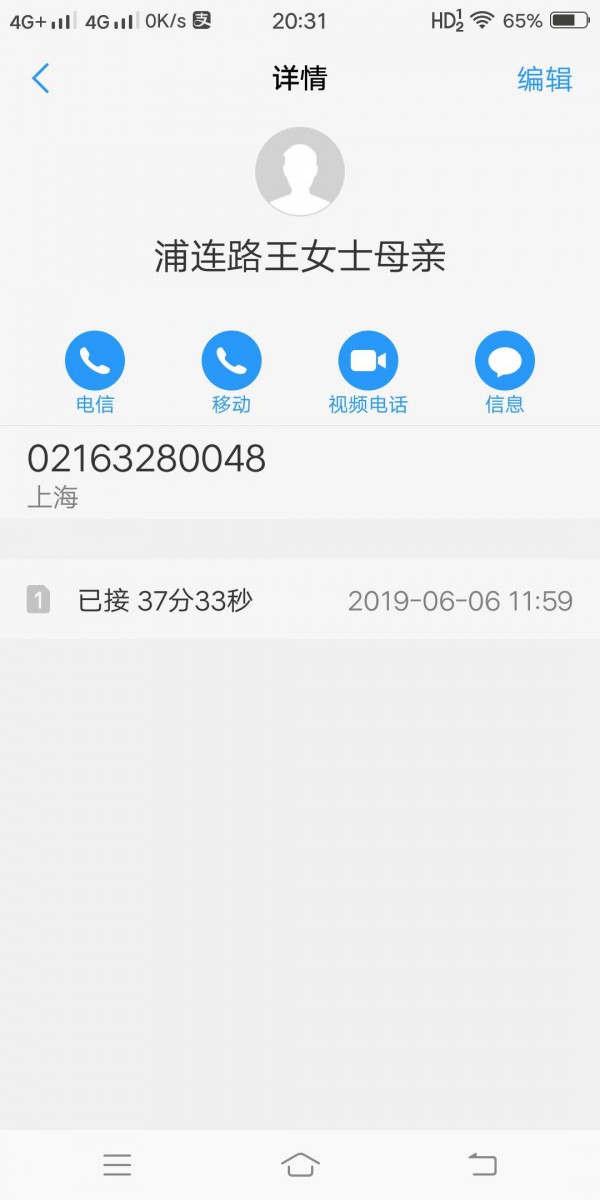This screenshot has width=600, height=1200.
Task: Tap the phone number 02163280048
Action: 146,459
